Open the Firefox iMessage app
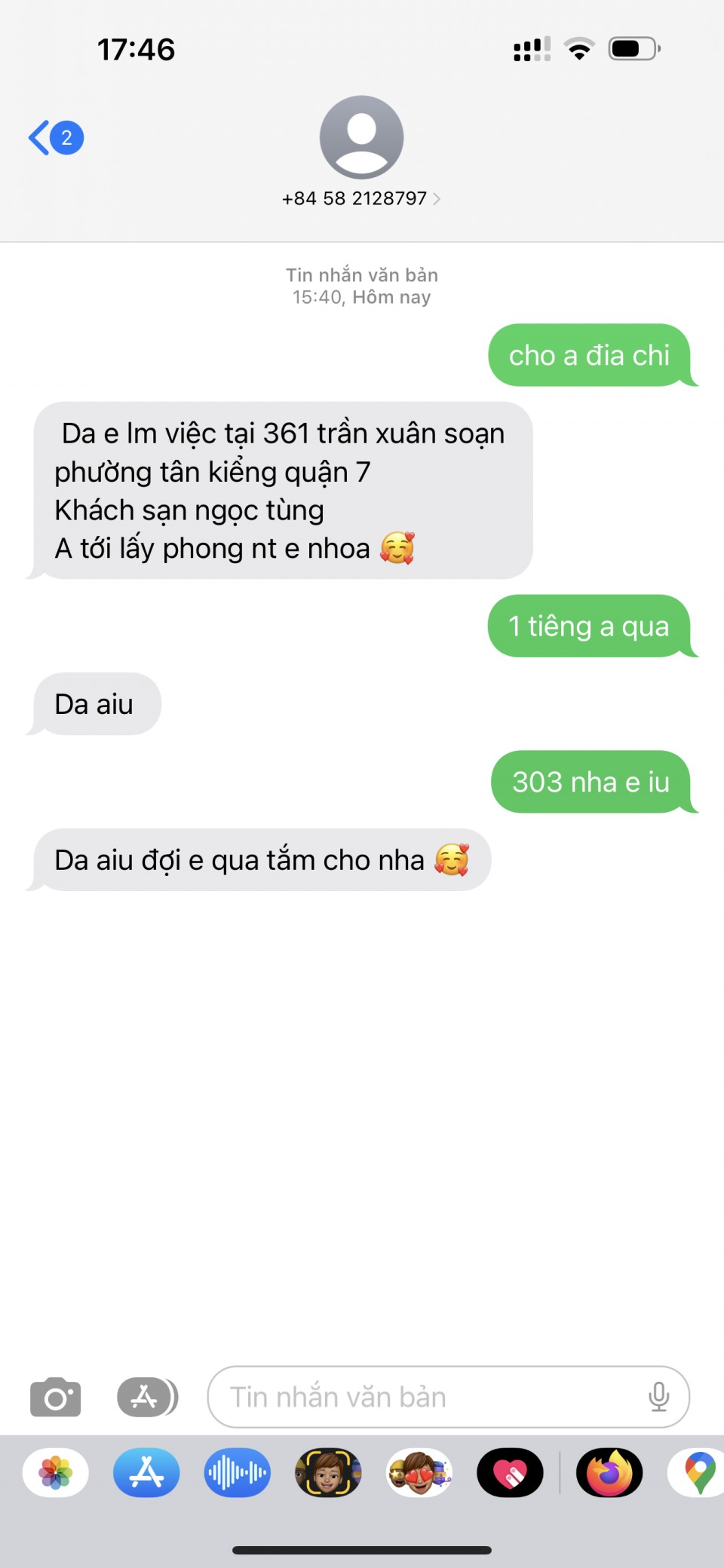Viewport: 724px width, 1568px height. tap(609, 1472)
